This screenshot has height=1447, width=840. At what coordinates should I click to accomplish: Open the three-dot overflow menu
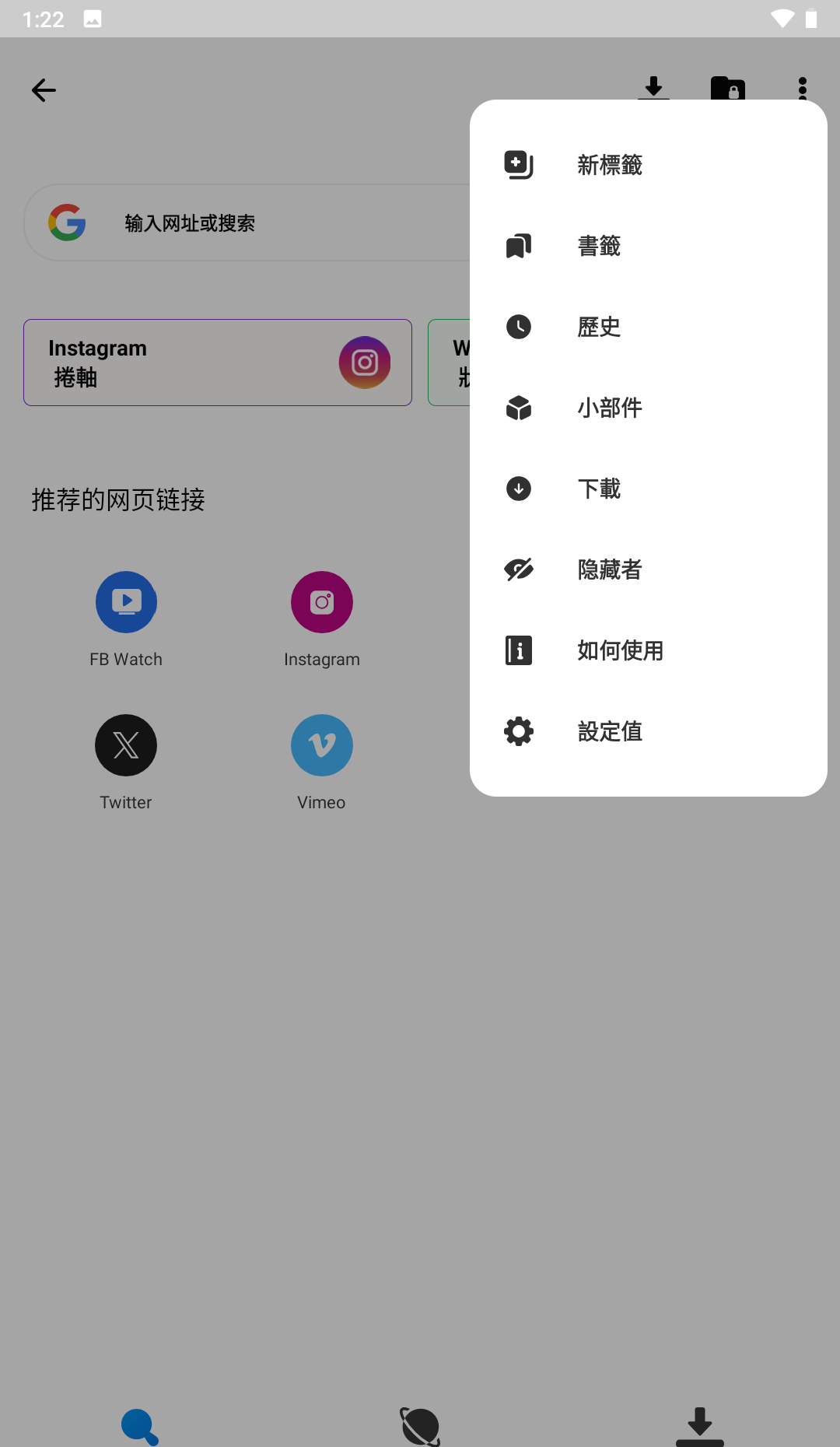point(803,89)
